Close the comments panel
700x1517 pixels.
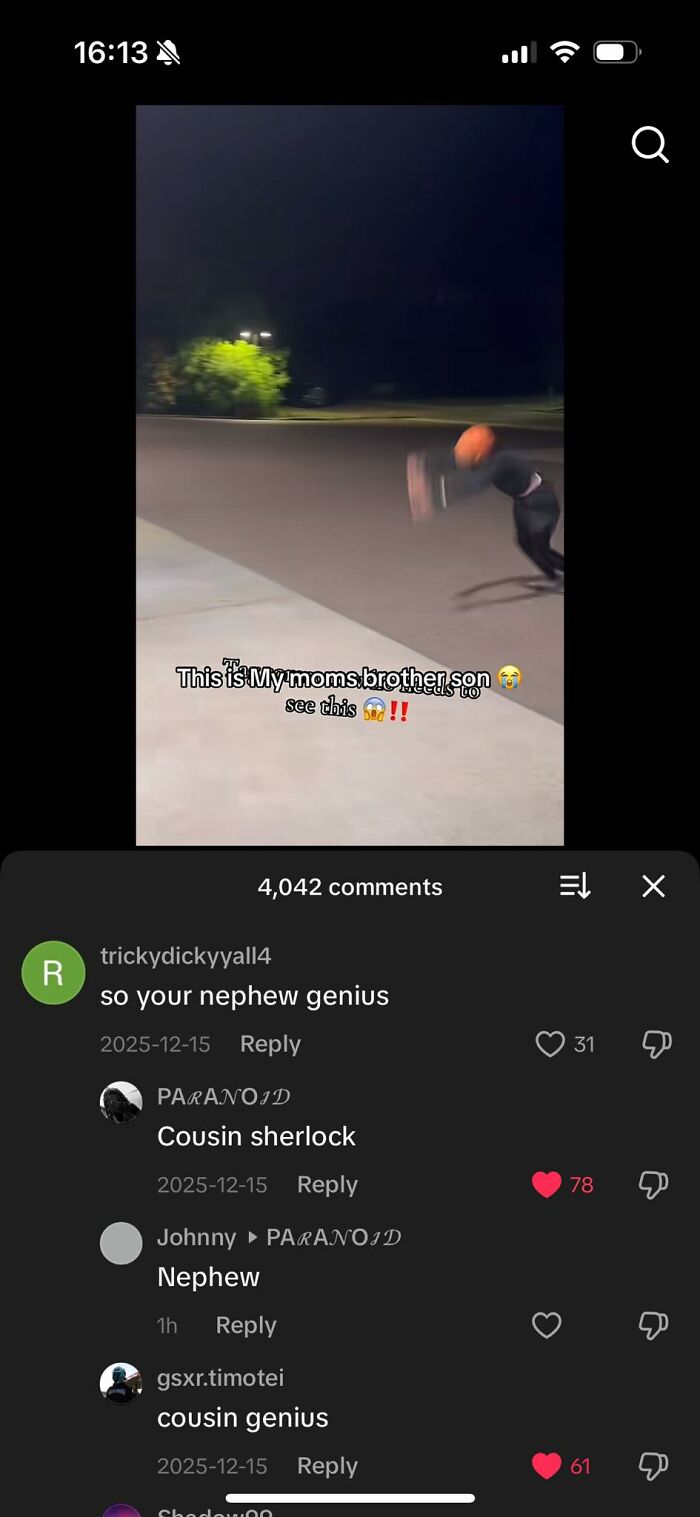653,886
